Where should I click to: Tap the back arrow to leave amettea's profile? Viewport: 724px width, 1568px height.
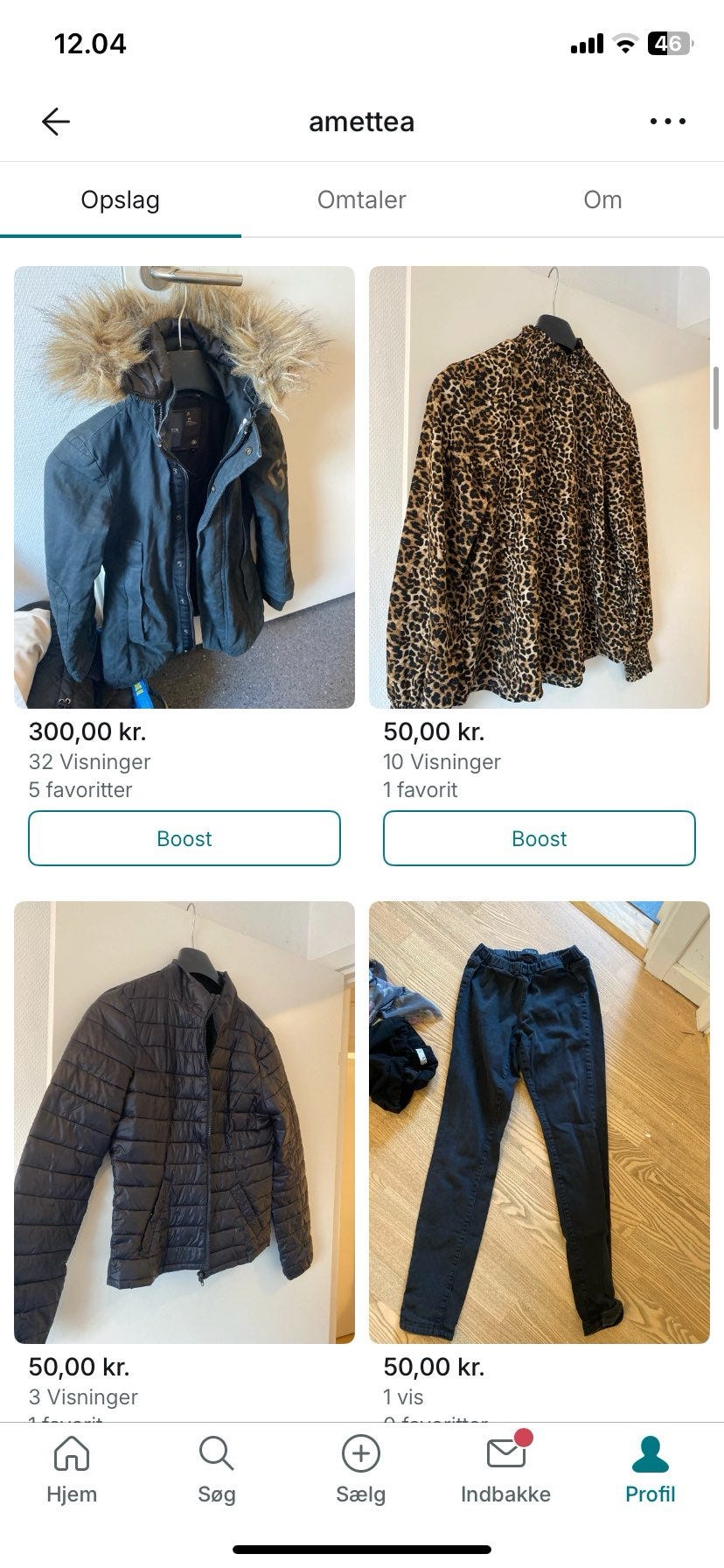coord(56,121)
